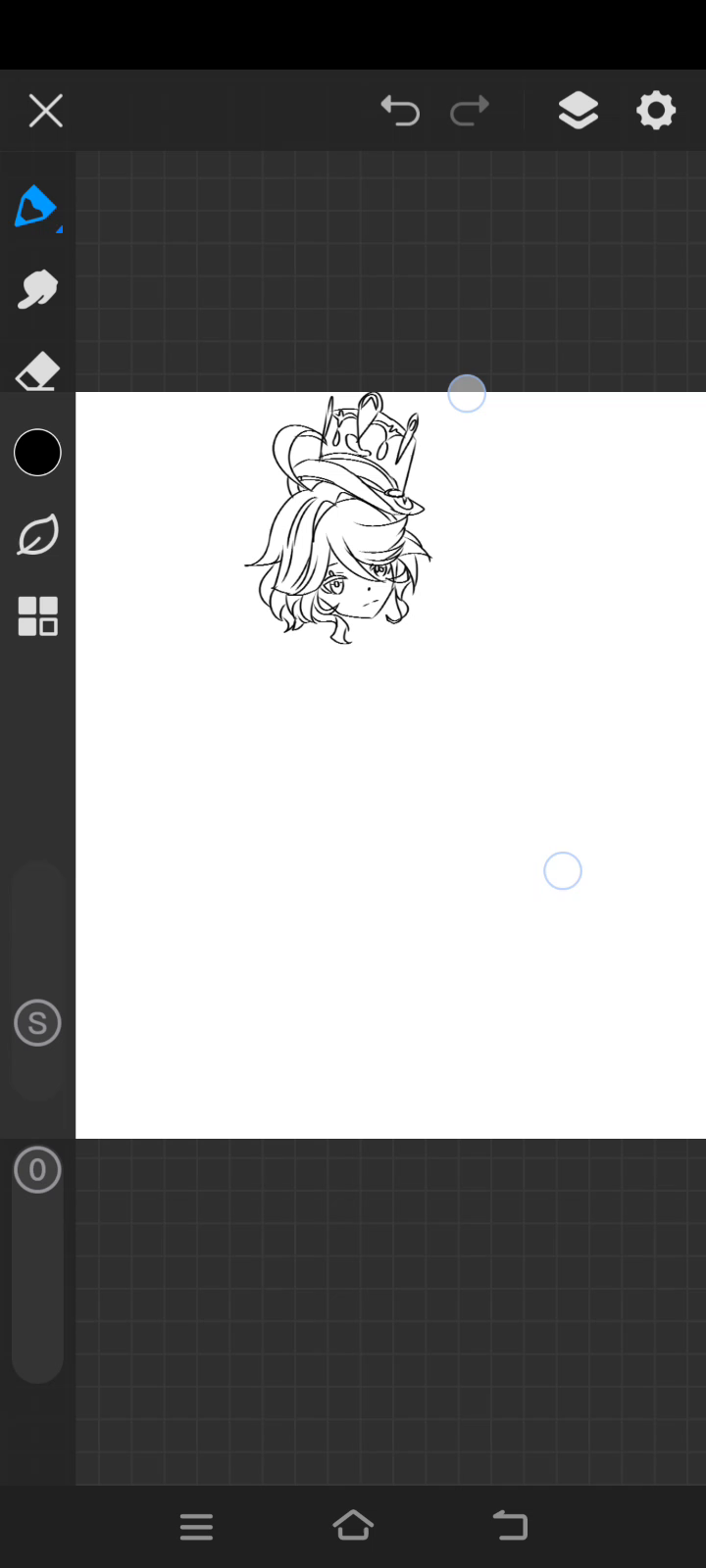Undo the last stroke

tap(400, 111)
